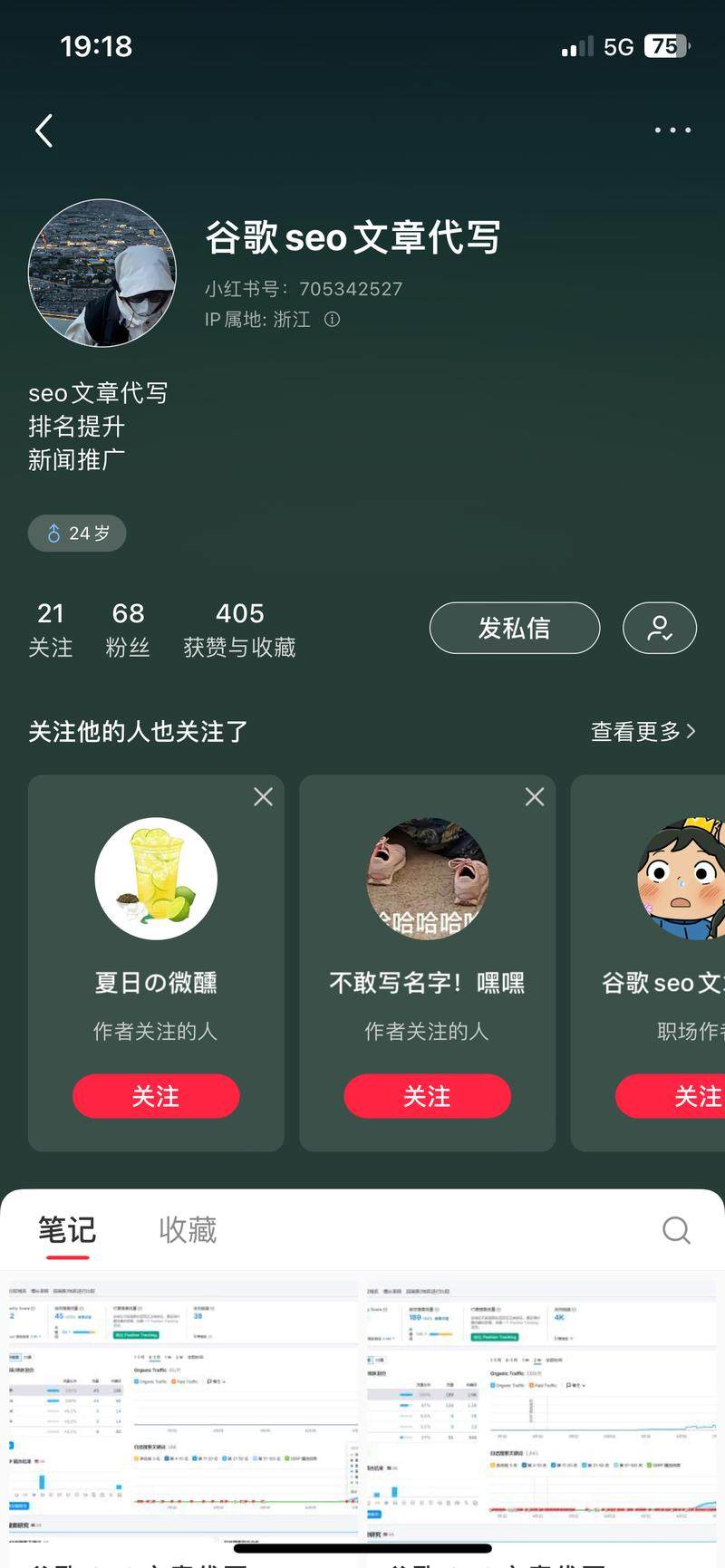Open the 粉丝 followers count
This screenshot has height=1568, width=725.
coord(128,629)
